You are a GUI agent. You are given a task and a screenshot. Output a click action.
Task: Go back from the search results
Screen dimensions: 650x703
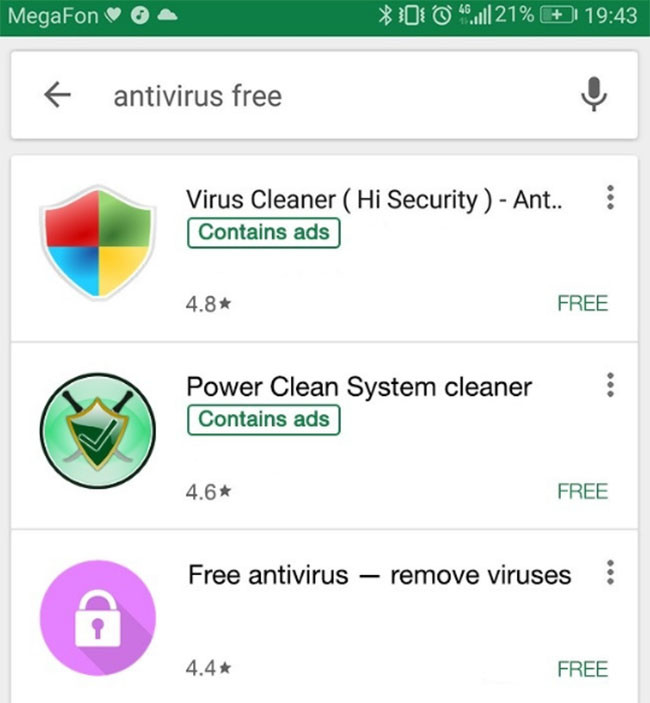pos(58,95)
